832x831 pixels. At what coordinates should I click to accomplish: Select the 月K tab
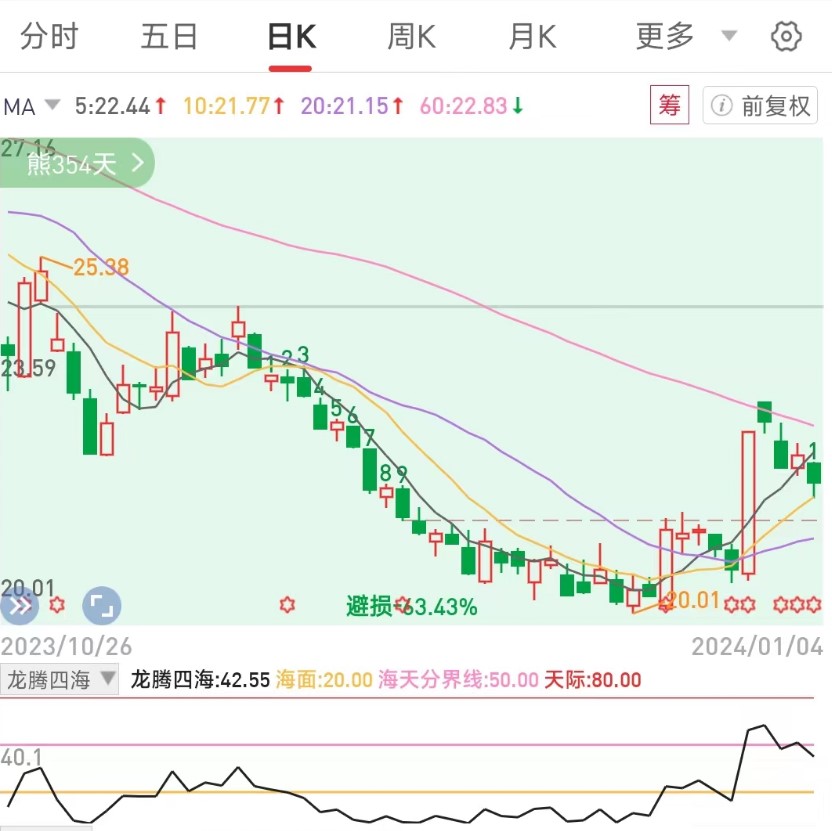pyautogui.click(x=532, y=37)
